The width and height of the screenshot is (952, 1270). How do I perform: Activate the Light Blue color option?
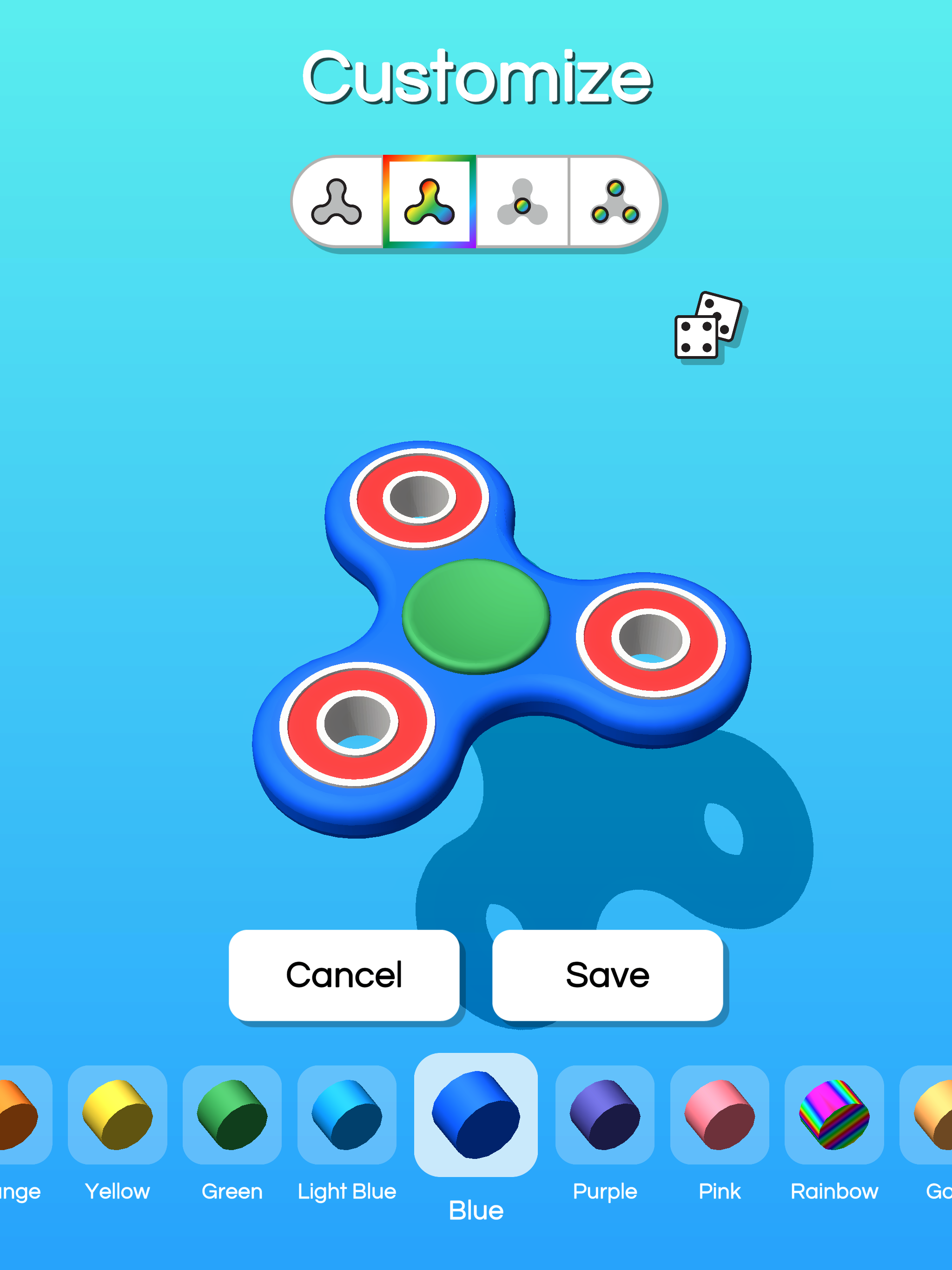[x=347, y=1114]
